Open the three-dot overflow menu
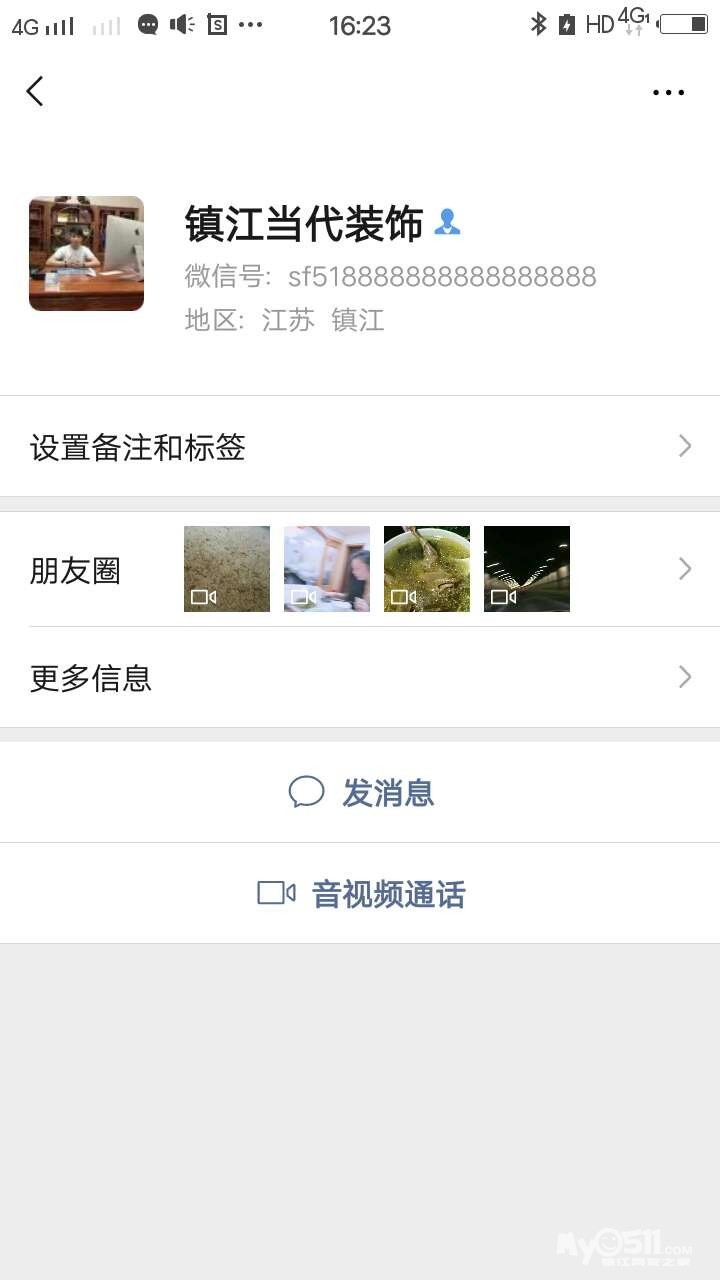 (668, 93)
